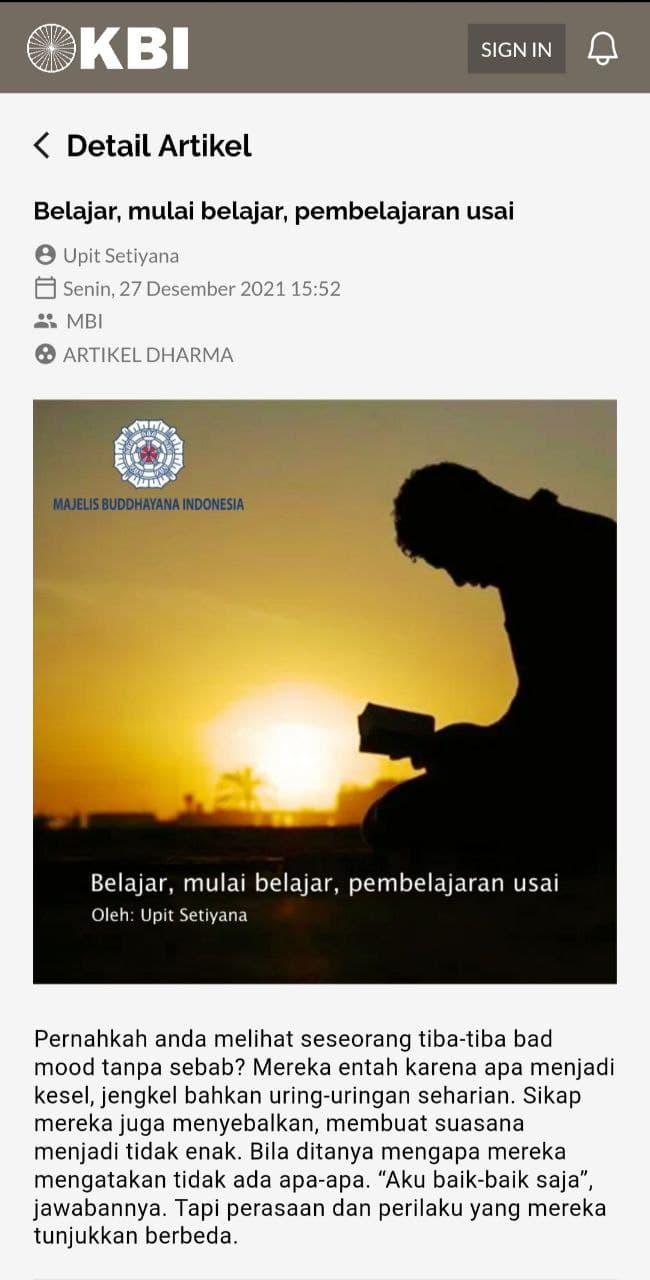Go back from Detail Artikel
The width and height of the screenshot is (650, 1280).
[x=42, y=146]
